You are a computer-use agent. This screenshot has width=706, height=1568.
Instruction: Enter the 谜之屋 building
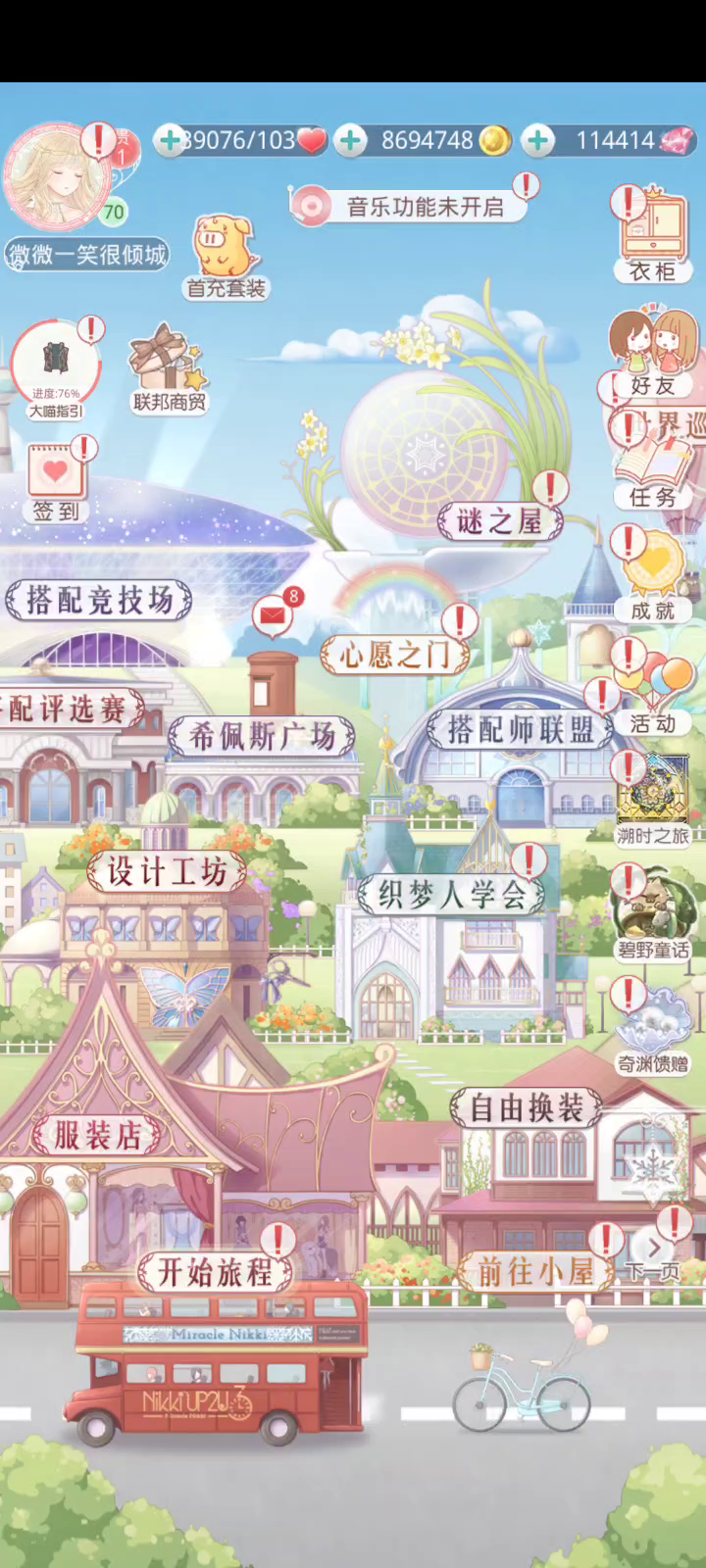coord(500,521)
